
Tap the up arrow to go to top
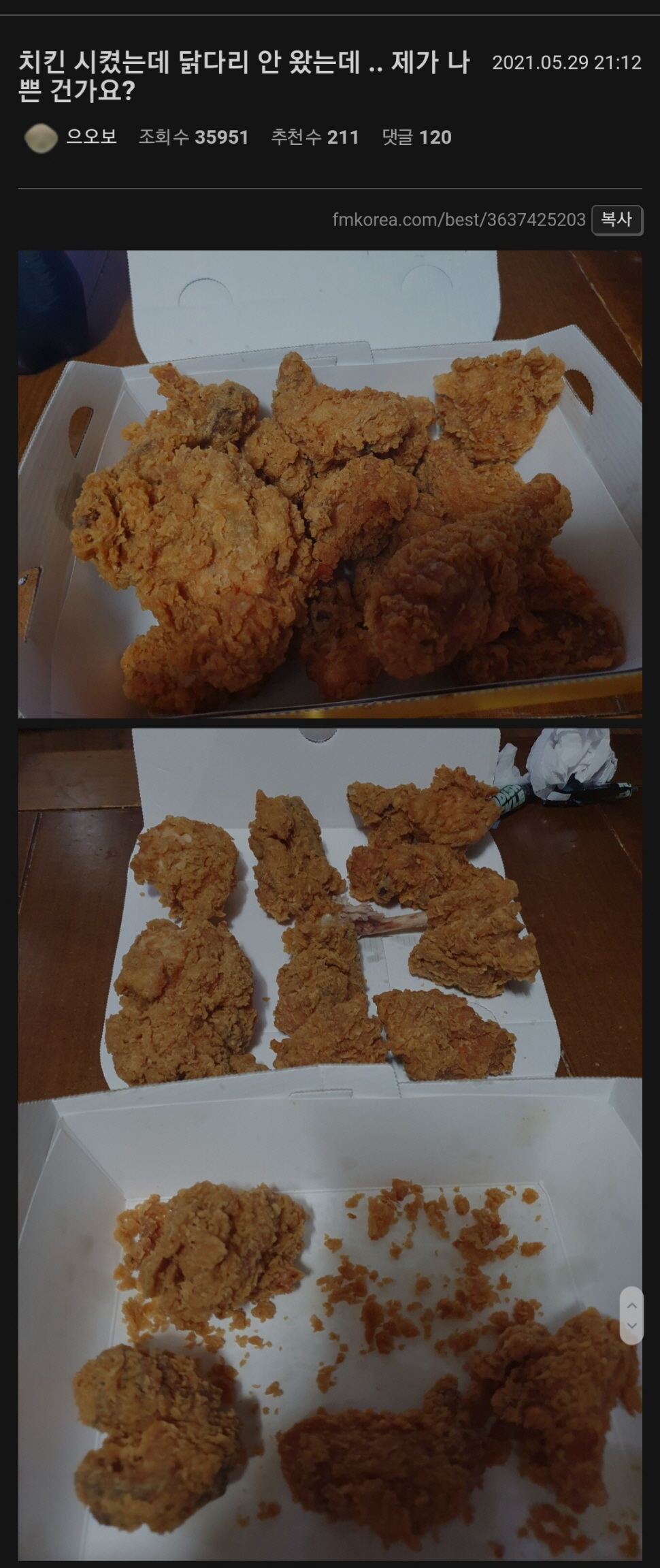pos(631,1305)
